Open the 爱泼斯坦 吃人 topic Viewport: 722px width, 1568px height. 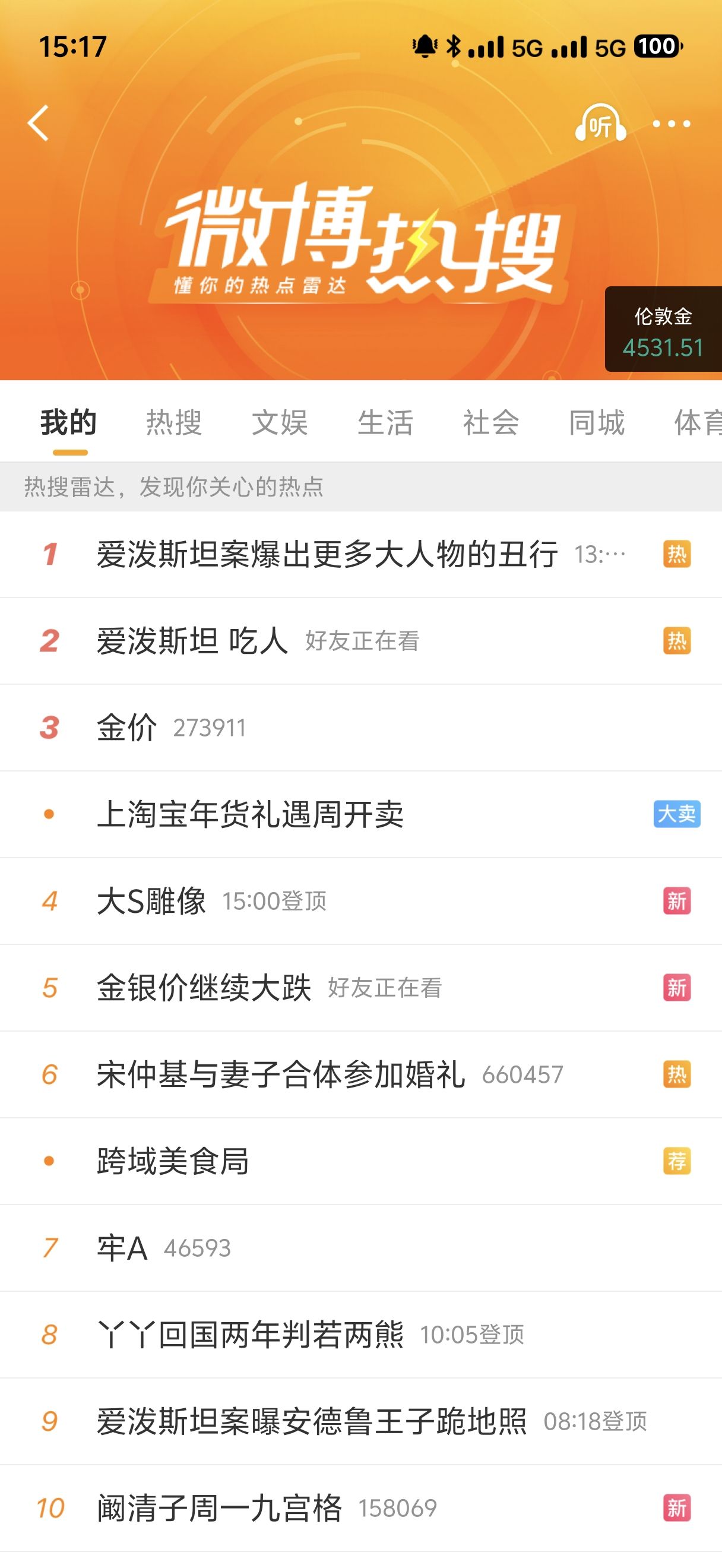coord(360,641)
